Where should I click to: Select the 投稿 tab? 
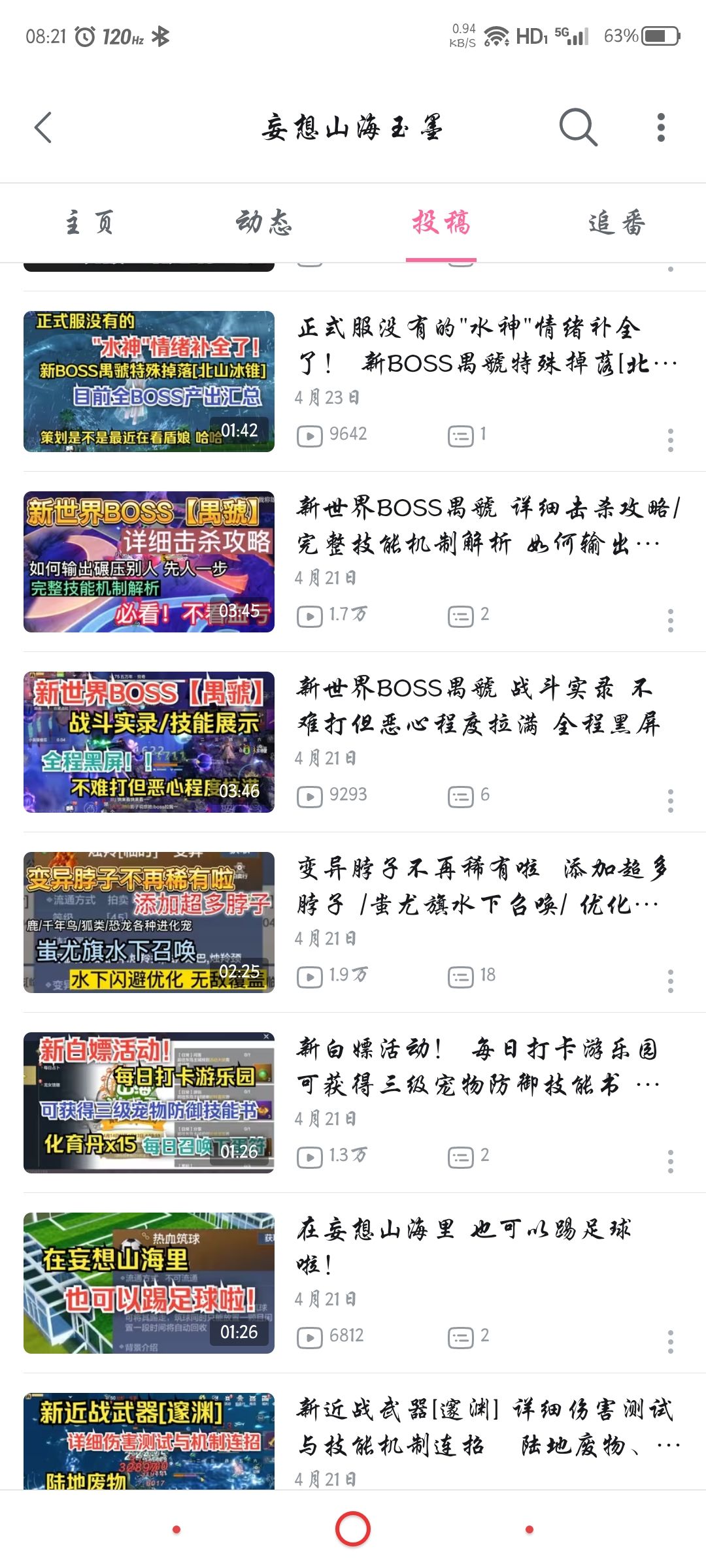[441, 222]
